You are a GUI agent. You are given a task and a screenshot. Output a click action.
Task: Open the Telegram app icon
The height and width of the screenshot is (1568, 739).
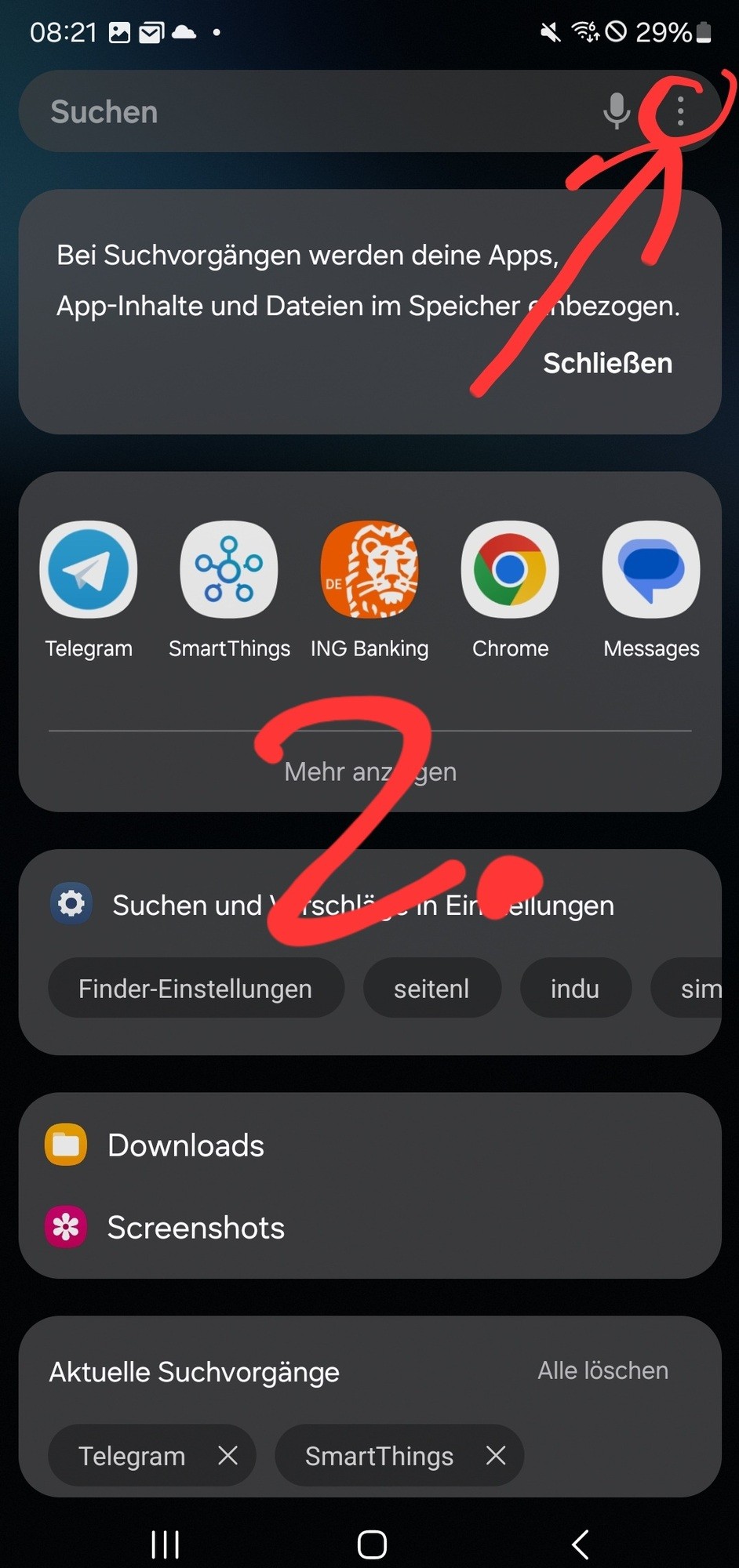89,570
